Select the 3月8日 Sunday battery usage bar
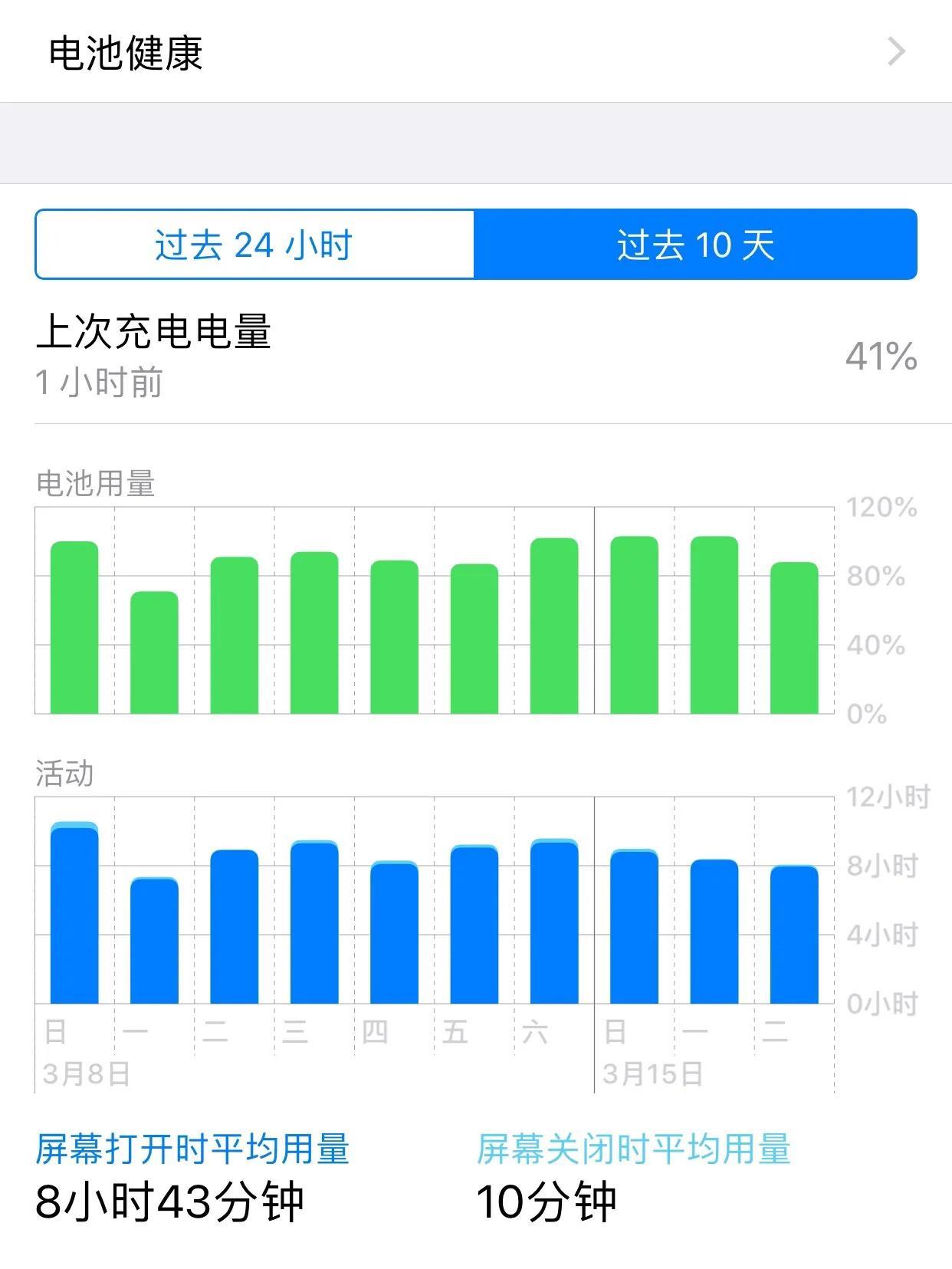 click(x=74, y=628)
